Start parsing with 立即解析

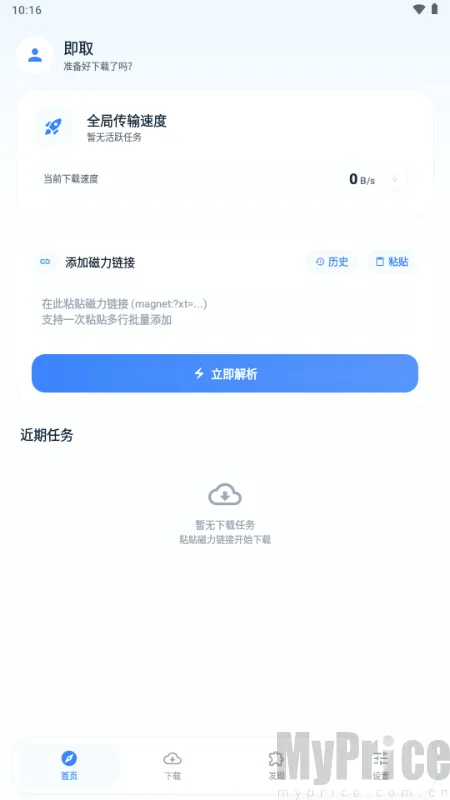point(225,373)
